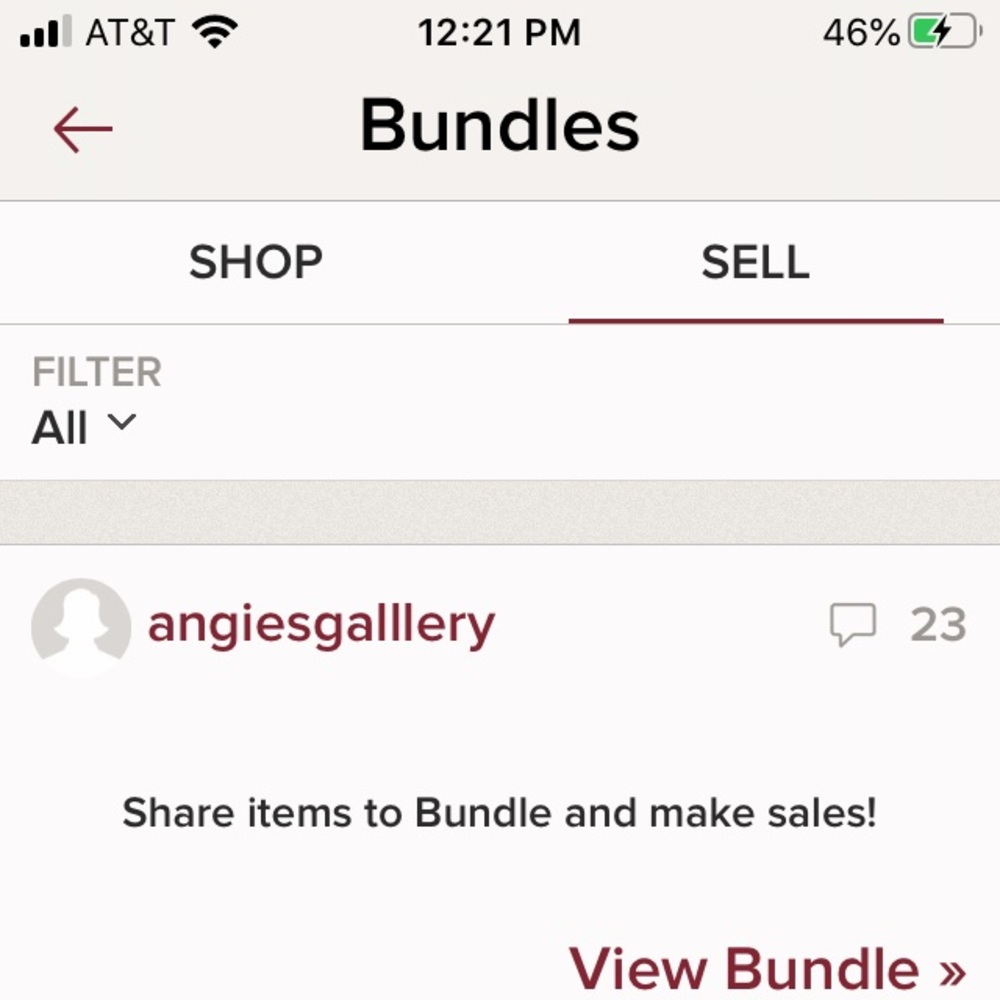
Task: Select the SELL tab
Action: [755, 263]
